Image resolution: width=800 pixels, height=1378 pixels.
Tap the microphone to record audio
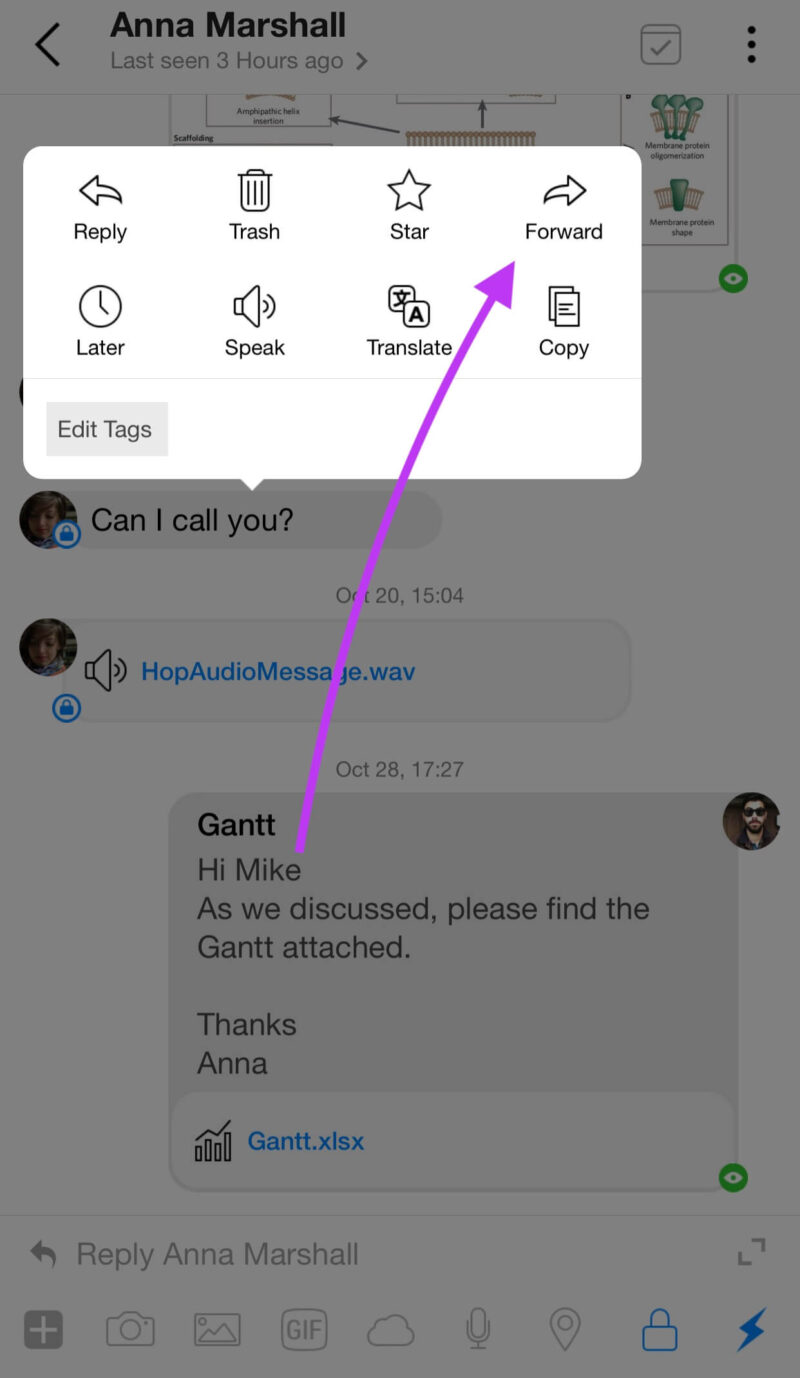point(478,1330)
